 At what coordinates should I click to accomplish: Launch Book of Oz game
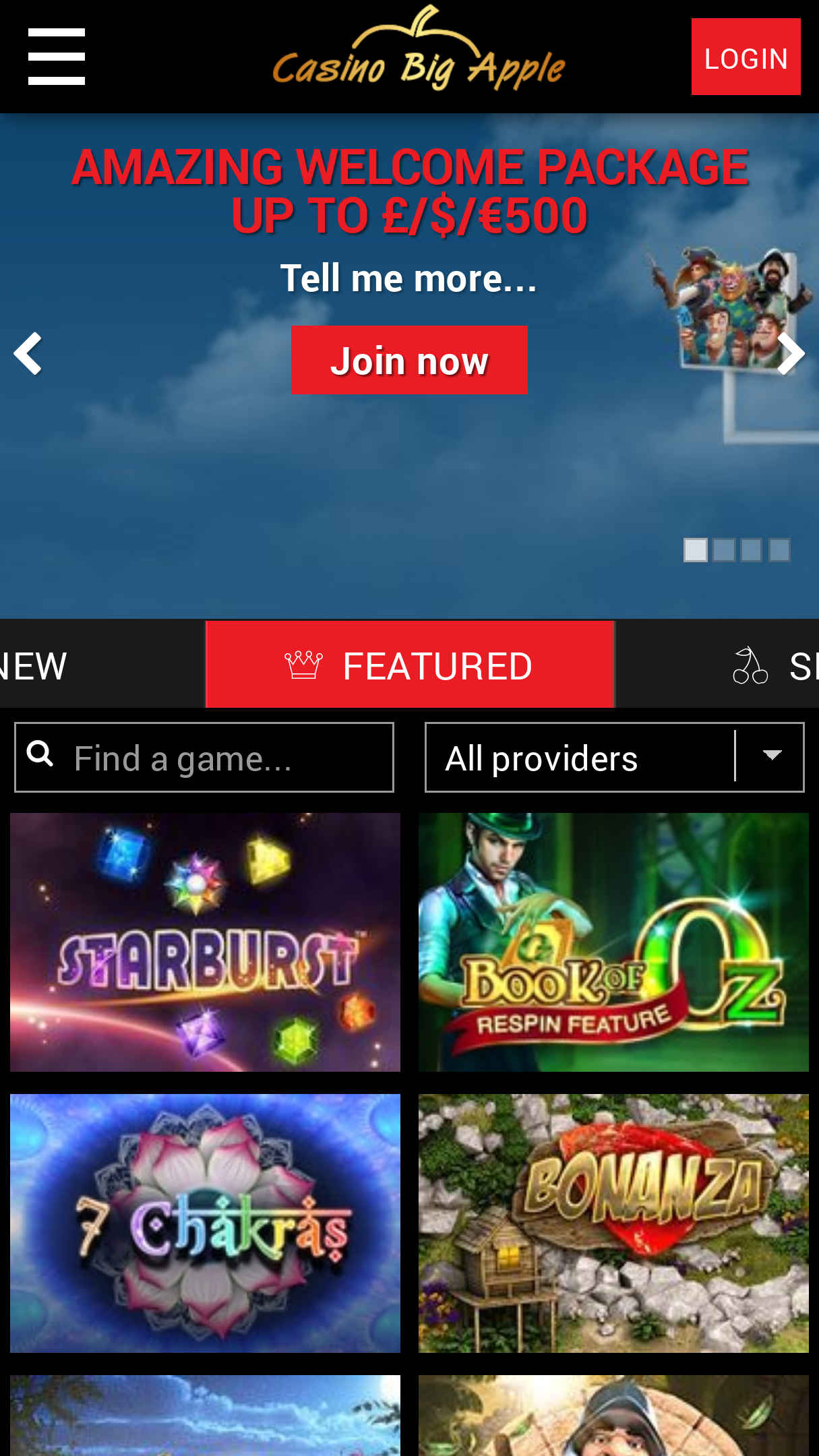click(613, 942)
